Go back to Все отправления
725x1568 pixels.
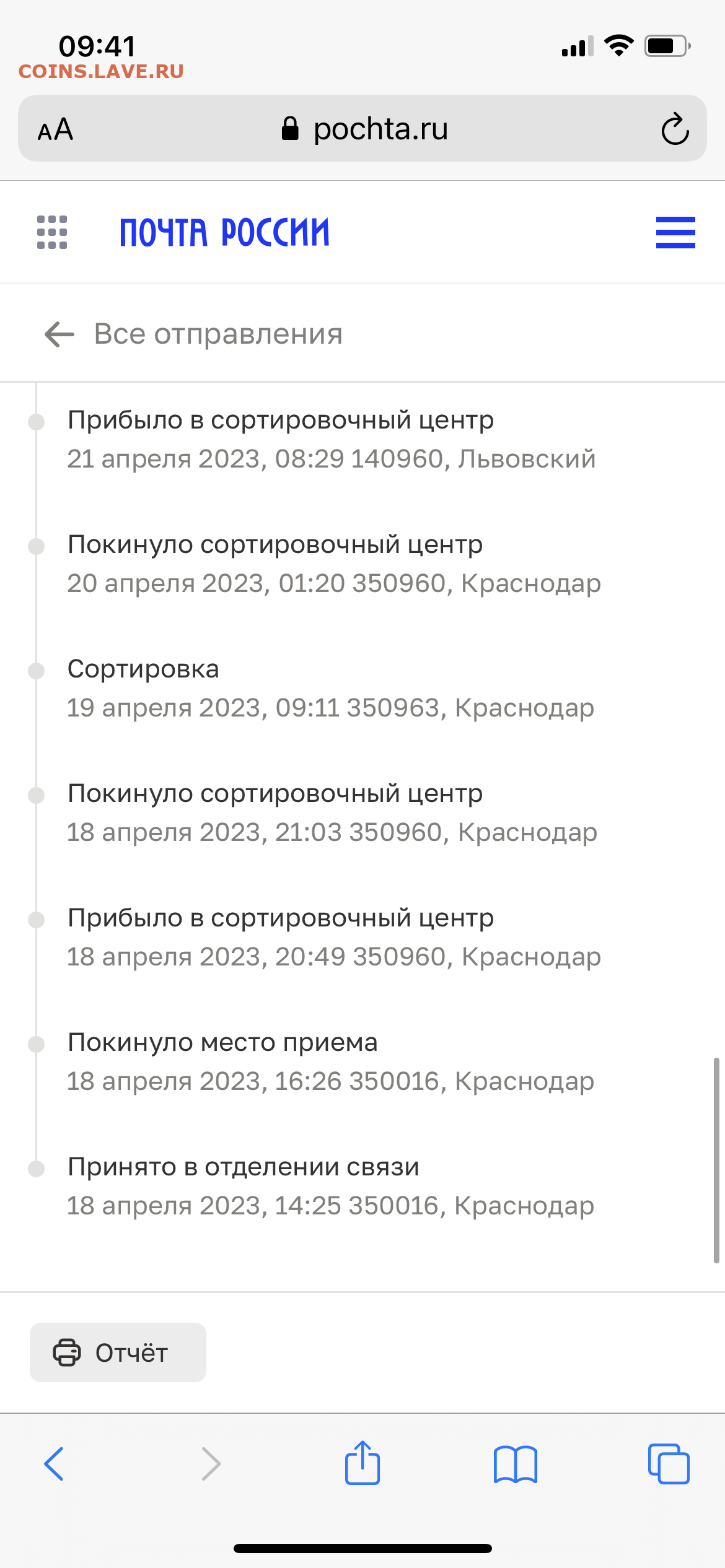tap(193, 334)
